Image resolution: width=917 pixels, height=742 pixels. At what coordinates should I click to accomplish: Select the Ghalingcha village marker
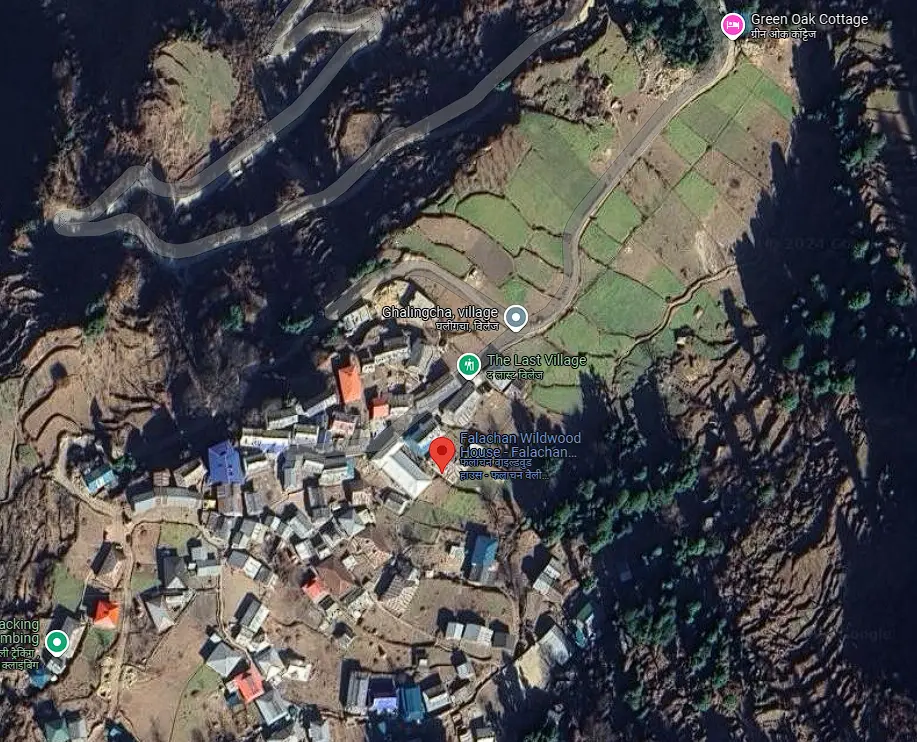point(515,318)
